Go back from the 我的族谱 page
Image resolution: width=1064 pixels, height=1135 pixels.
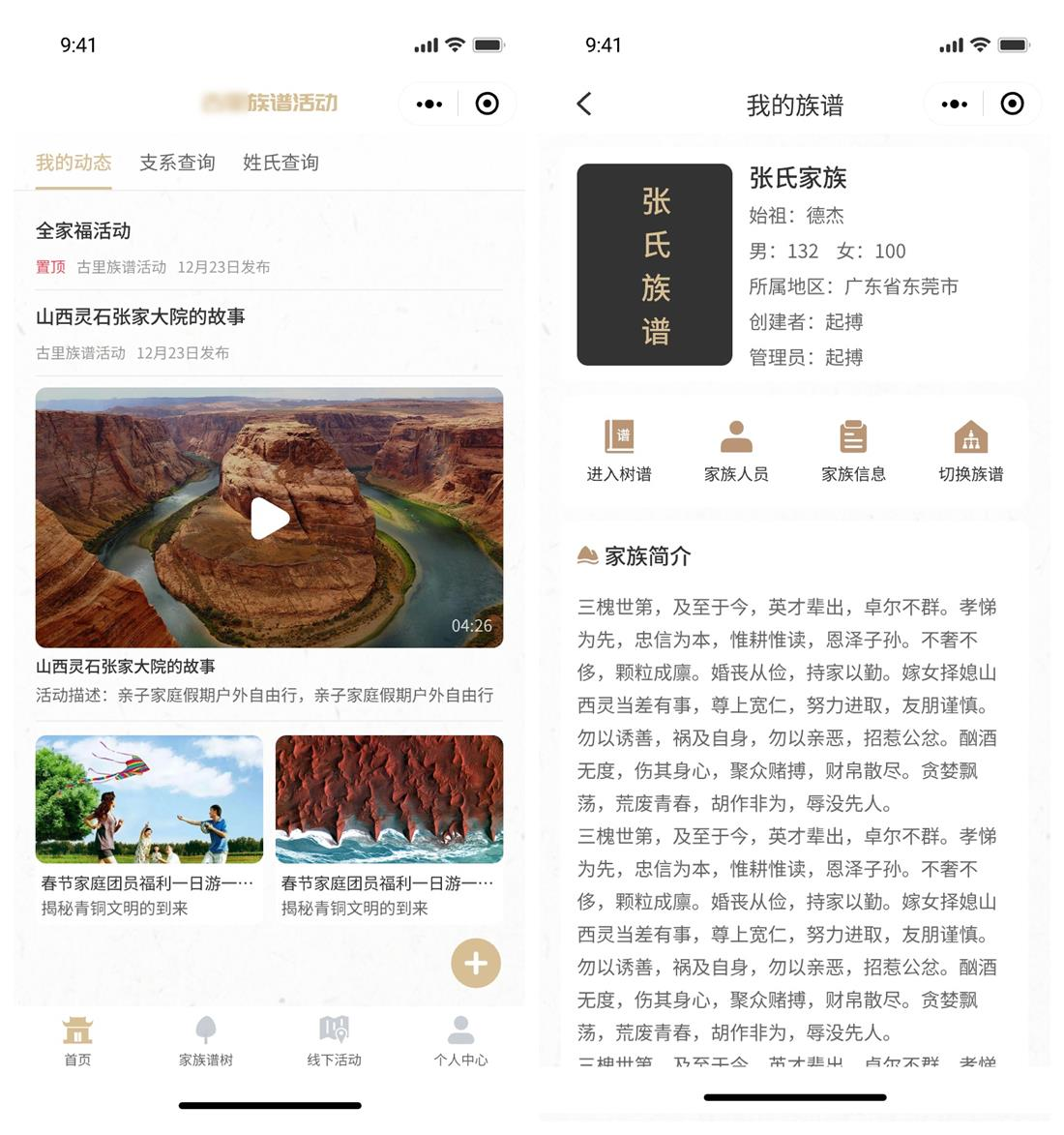click(x=584, y=105)
